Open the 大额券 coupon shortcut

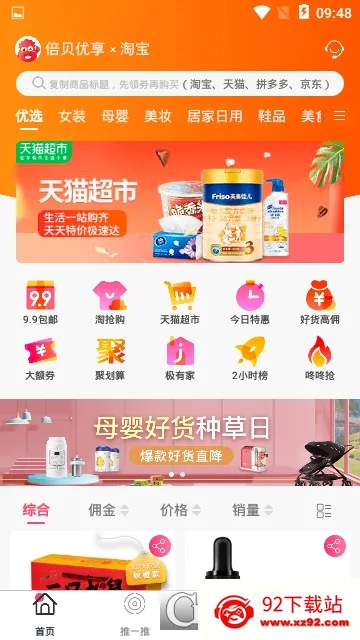point(40,359)
